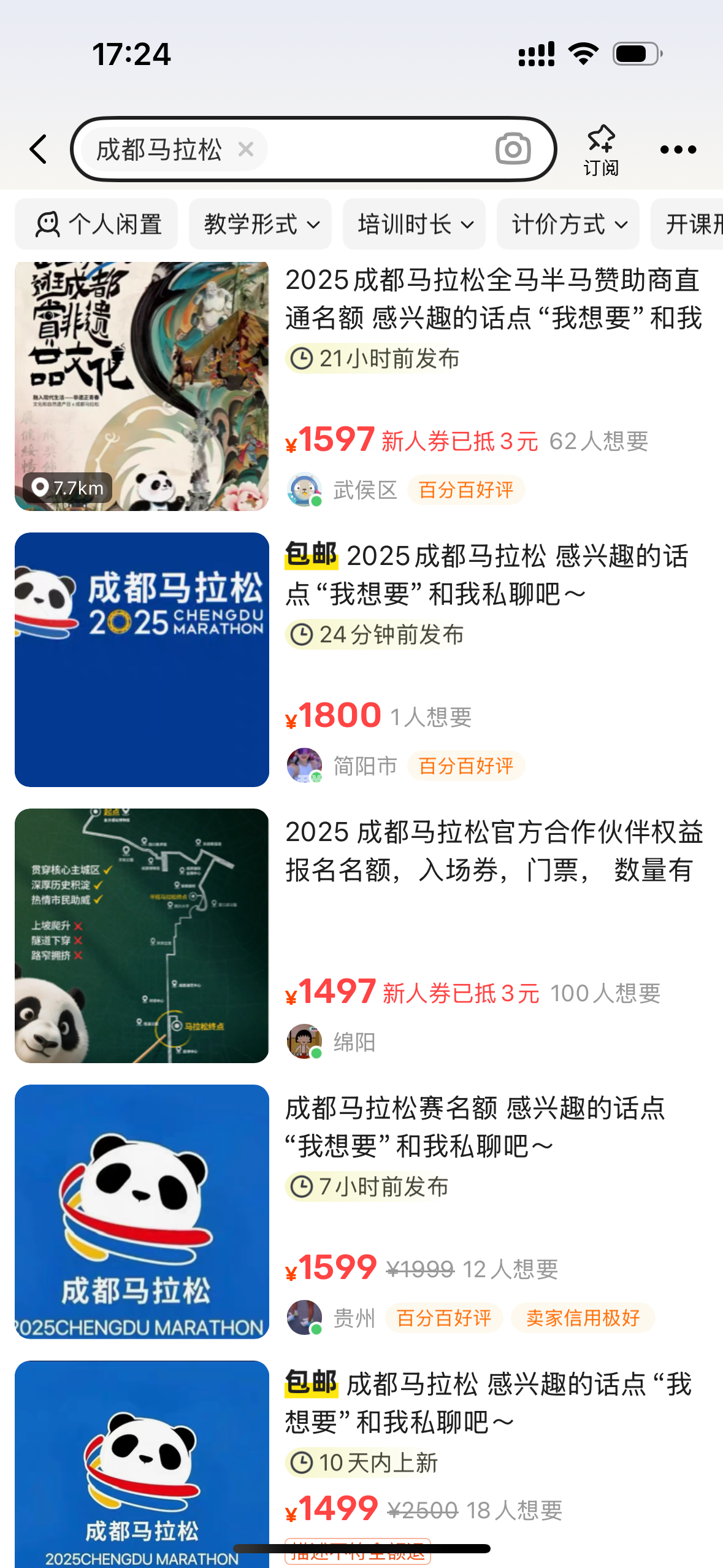The height and width of the screenshot is (1568, 723).
Task: Subscribe to this search with 订阅
Action: point(600,149)
